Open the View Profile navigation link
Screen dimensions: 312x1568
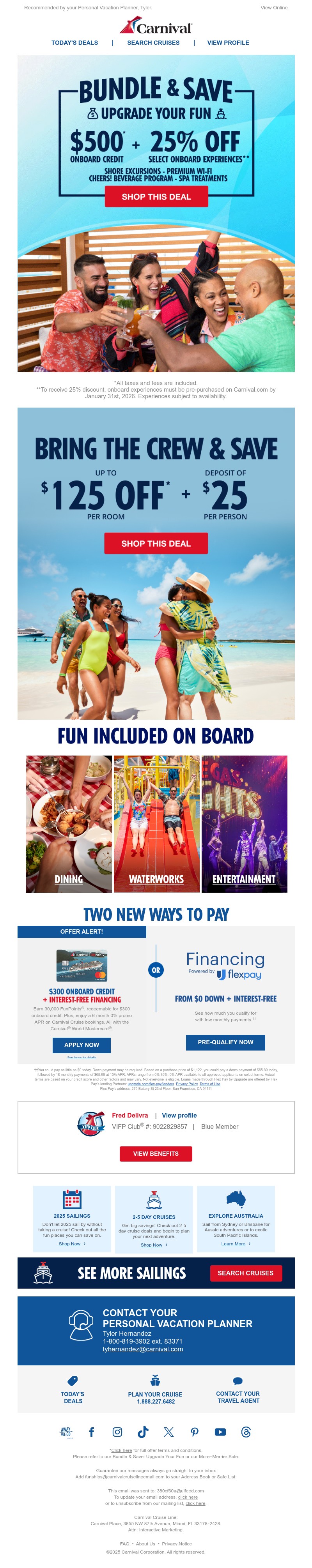click(x=228, y=42)
